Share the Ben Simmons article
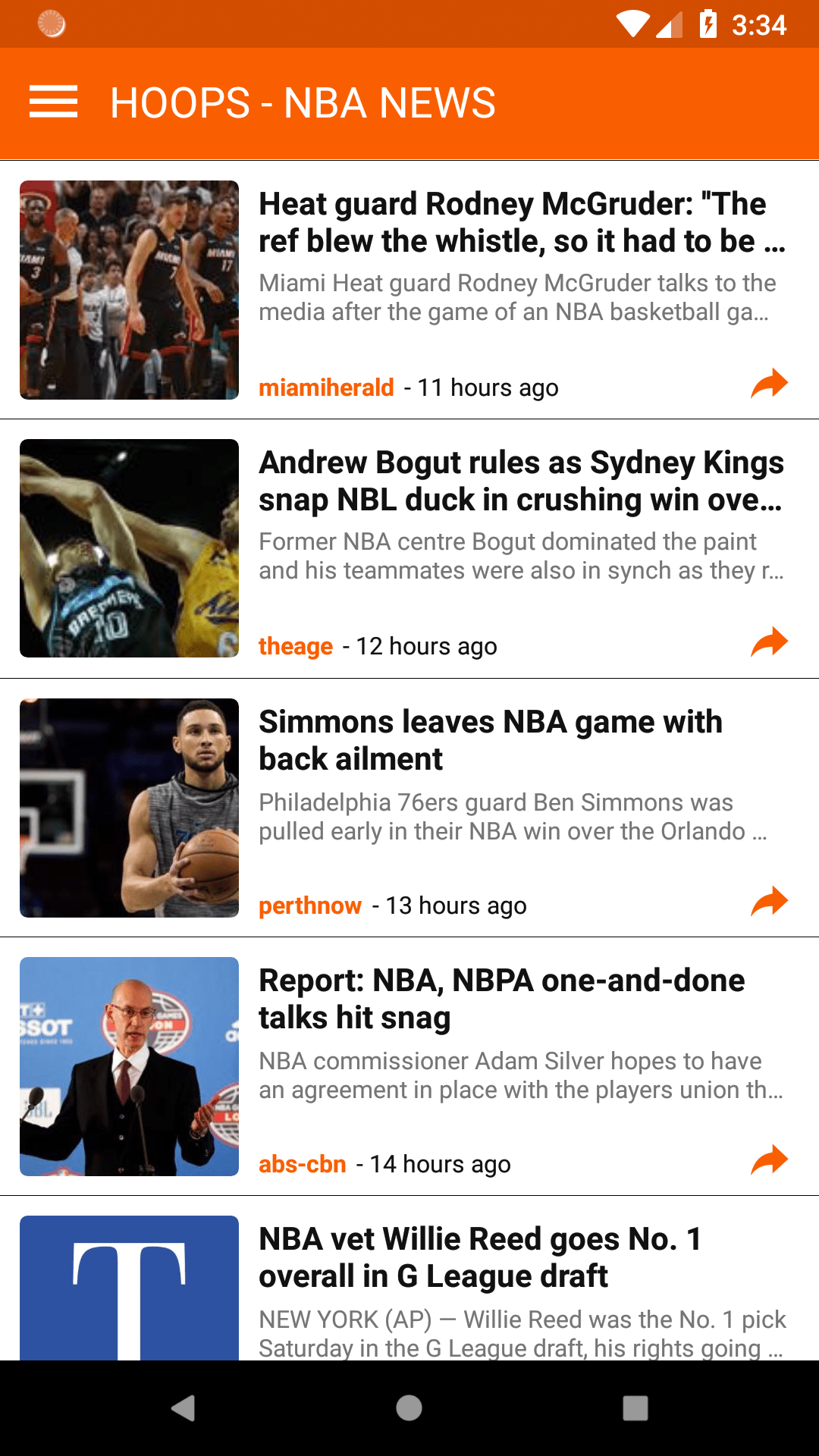 (x=769, y=902)
